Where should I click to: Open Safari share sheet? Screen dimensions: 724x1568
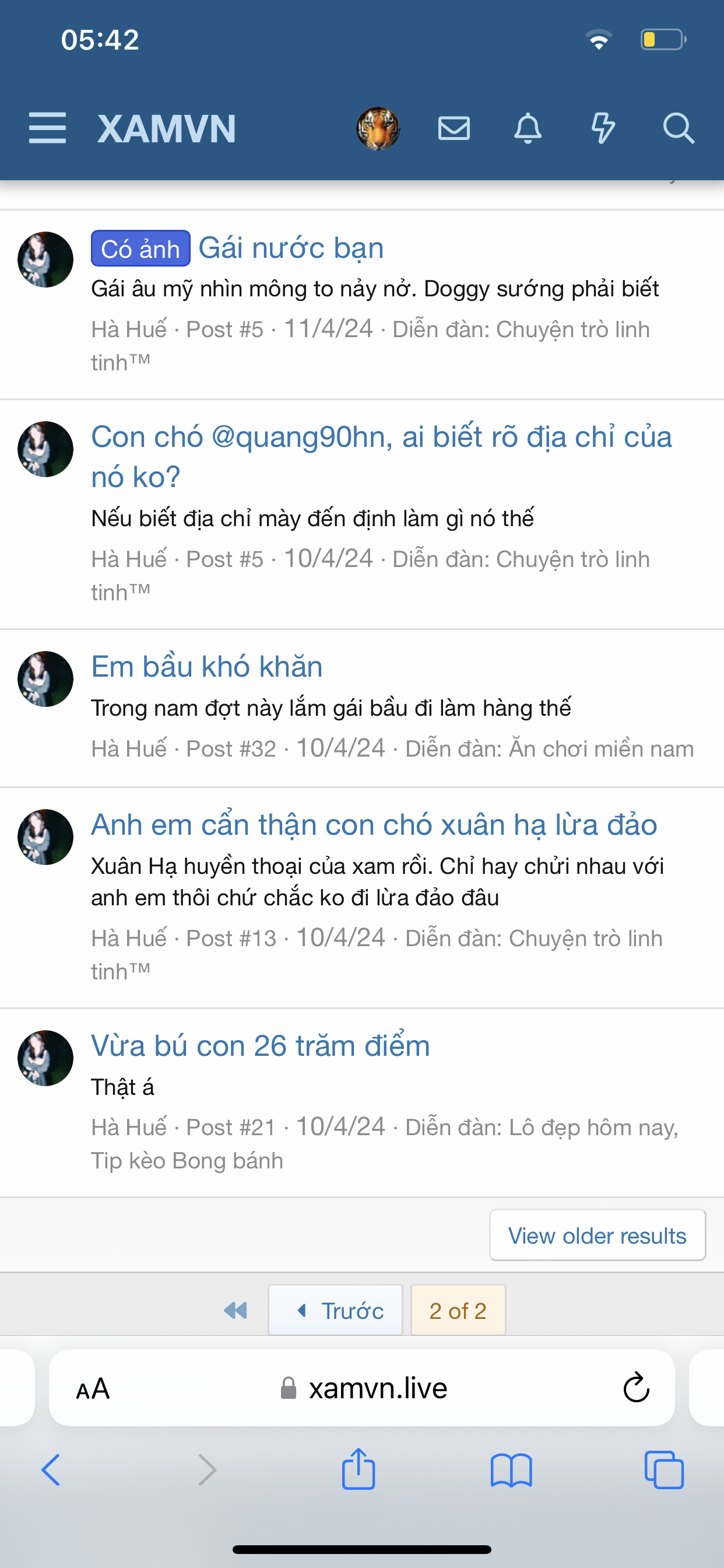point(359,1470)
